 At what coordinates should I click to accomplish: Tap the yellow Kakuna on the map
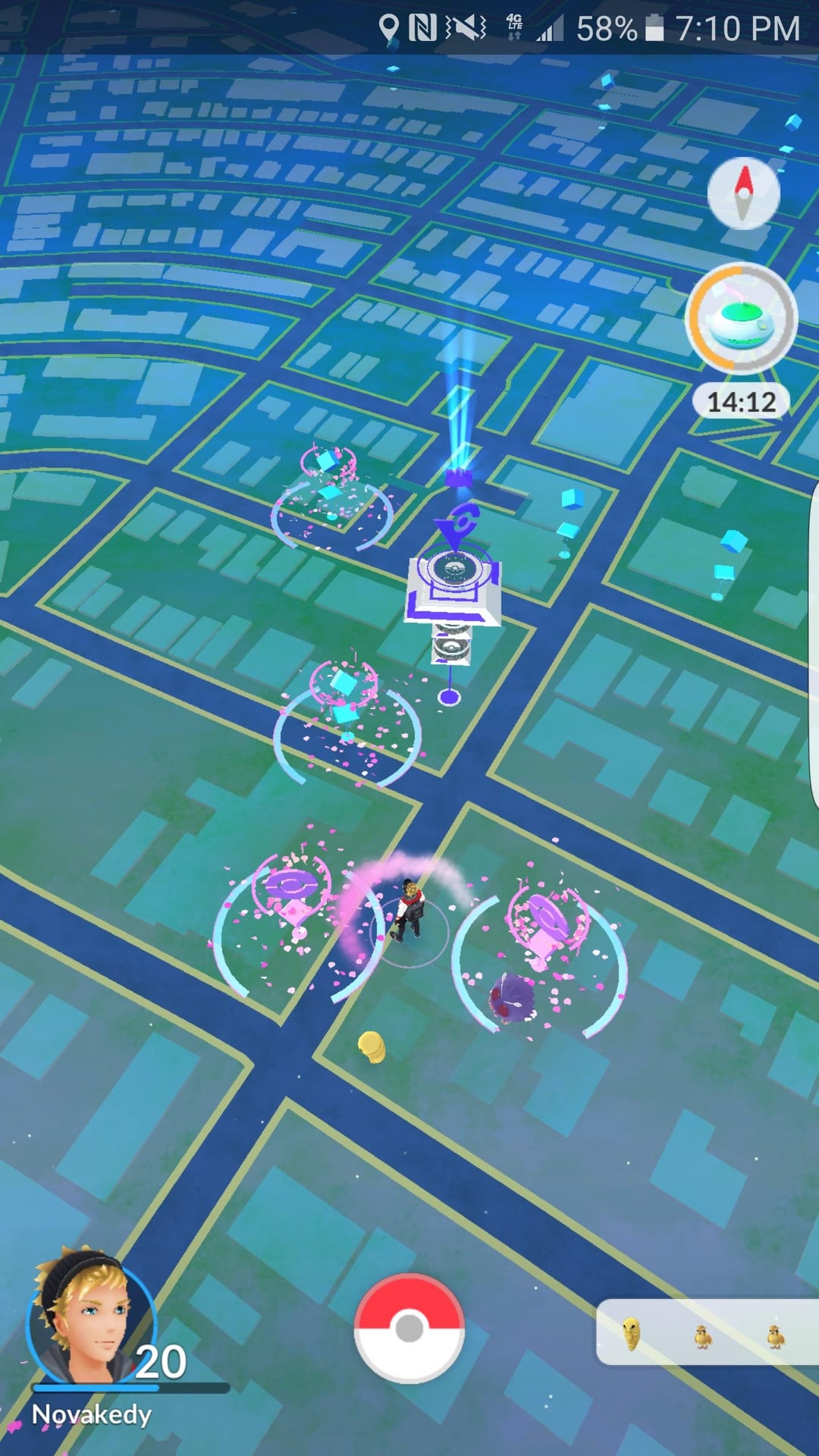point(372,1046)
